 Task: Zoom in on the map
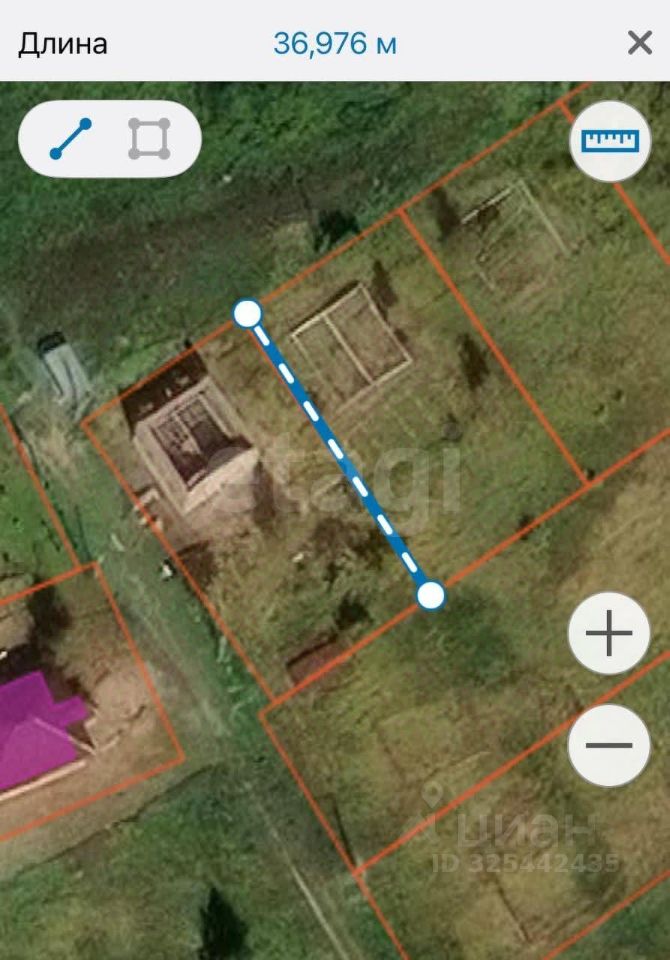(609, 635)
